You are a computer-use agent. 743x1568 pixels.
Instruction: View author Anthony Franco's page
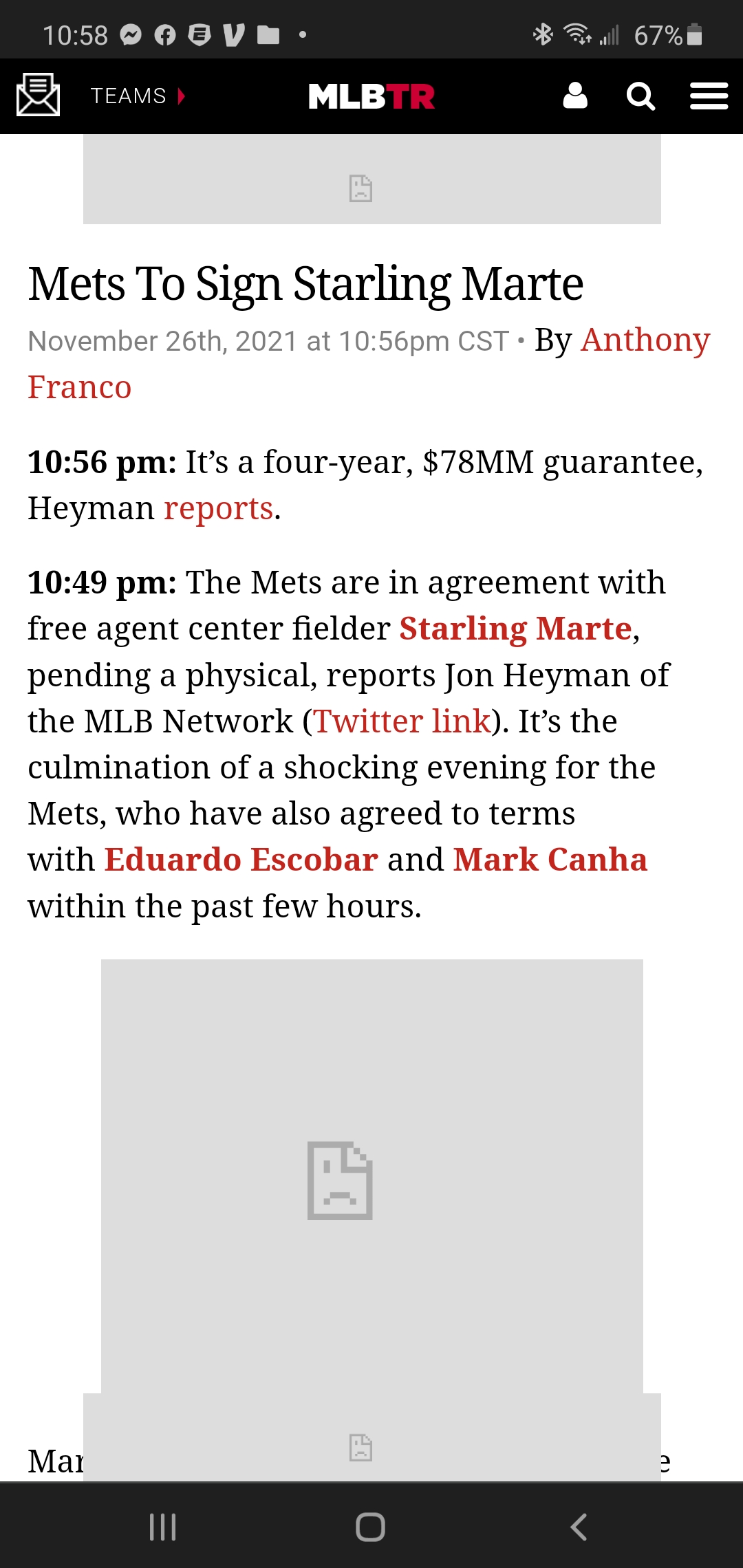tap(645, 340)
